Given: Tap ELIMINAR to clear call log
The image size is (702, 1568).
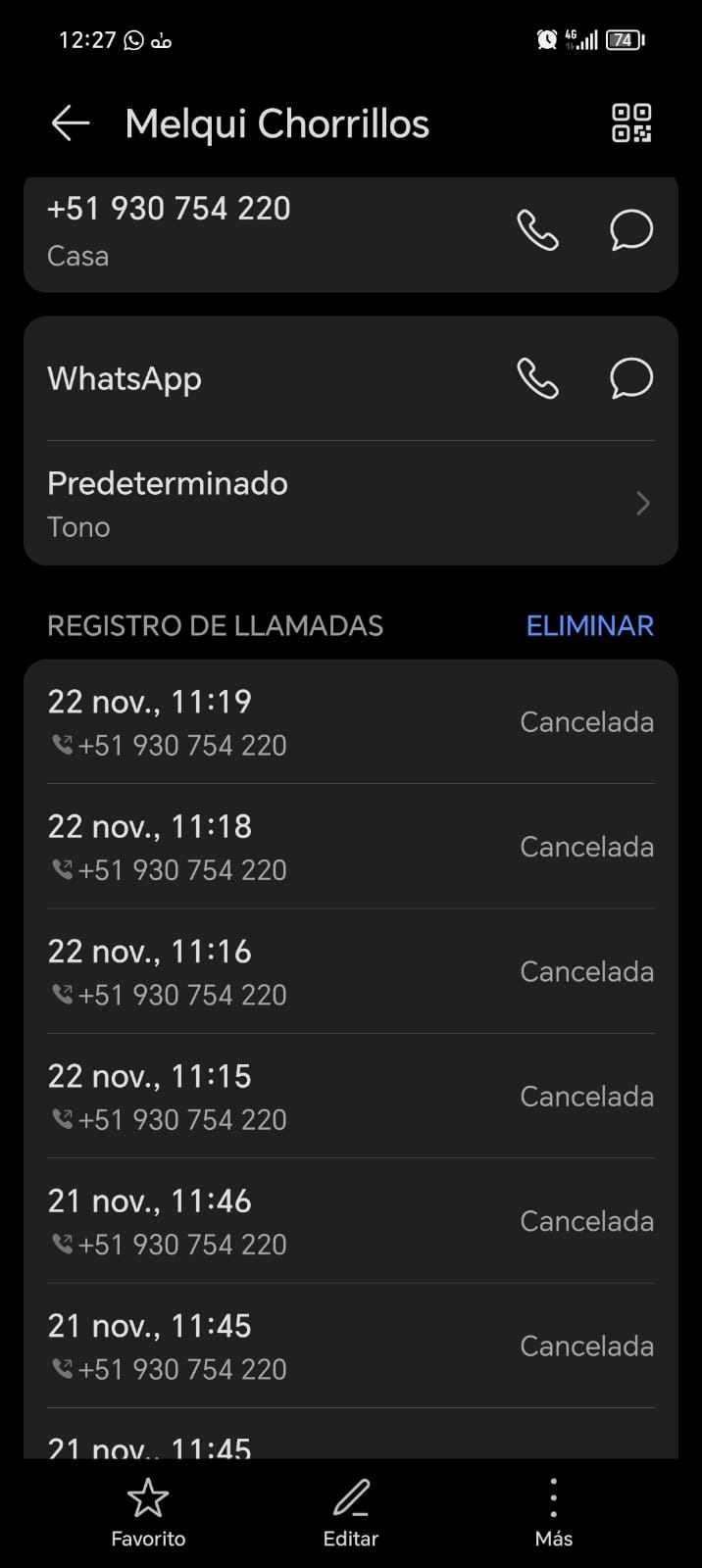Looking at the screenshot, I should tap(589, 626).
